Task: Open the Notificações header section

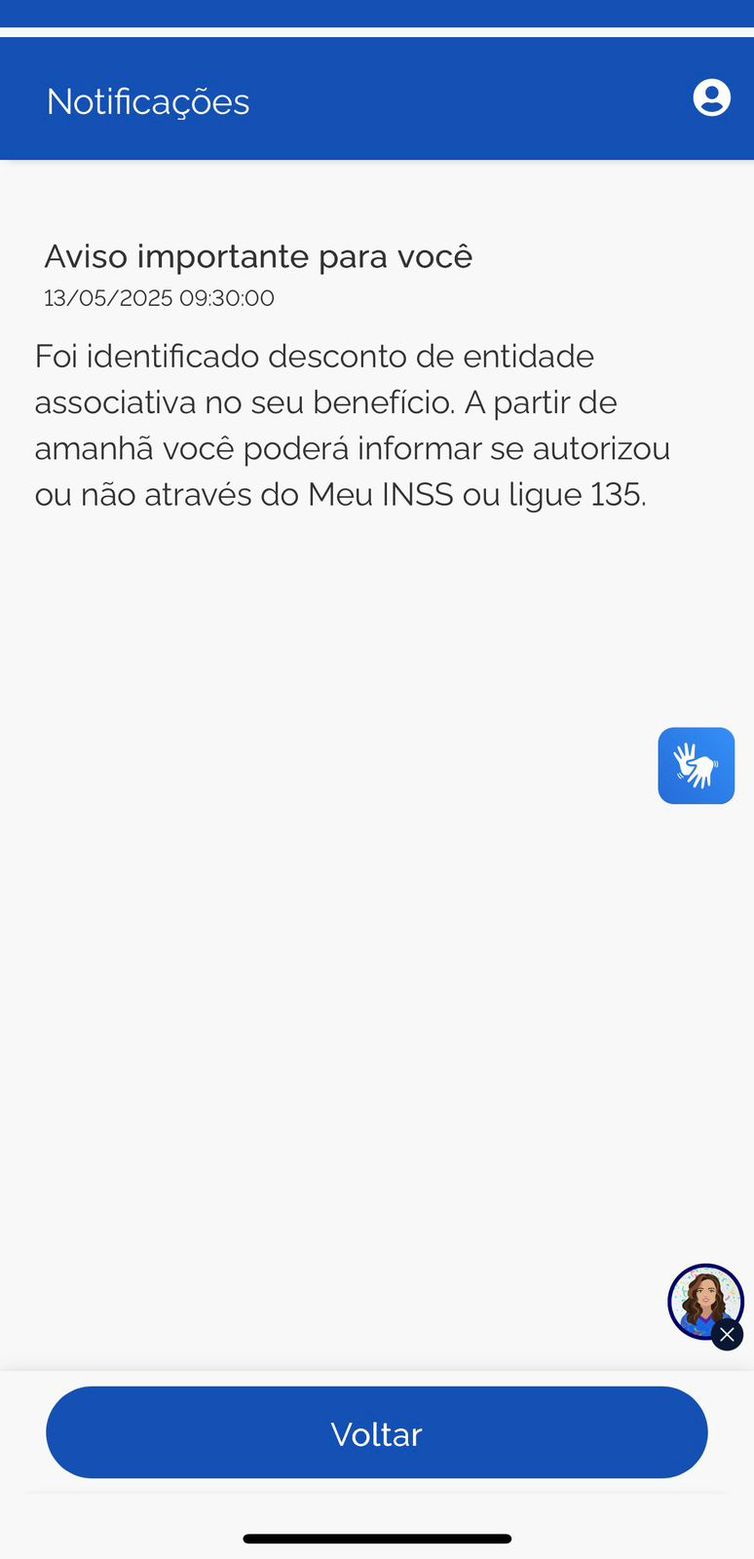Action: coord(148,101)
